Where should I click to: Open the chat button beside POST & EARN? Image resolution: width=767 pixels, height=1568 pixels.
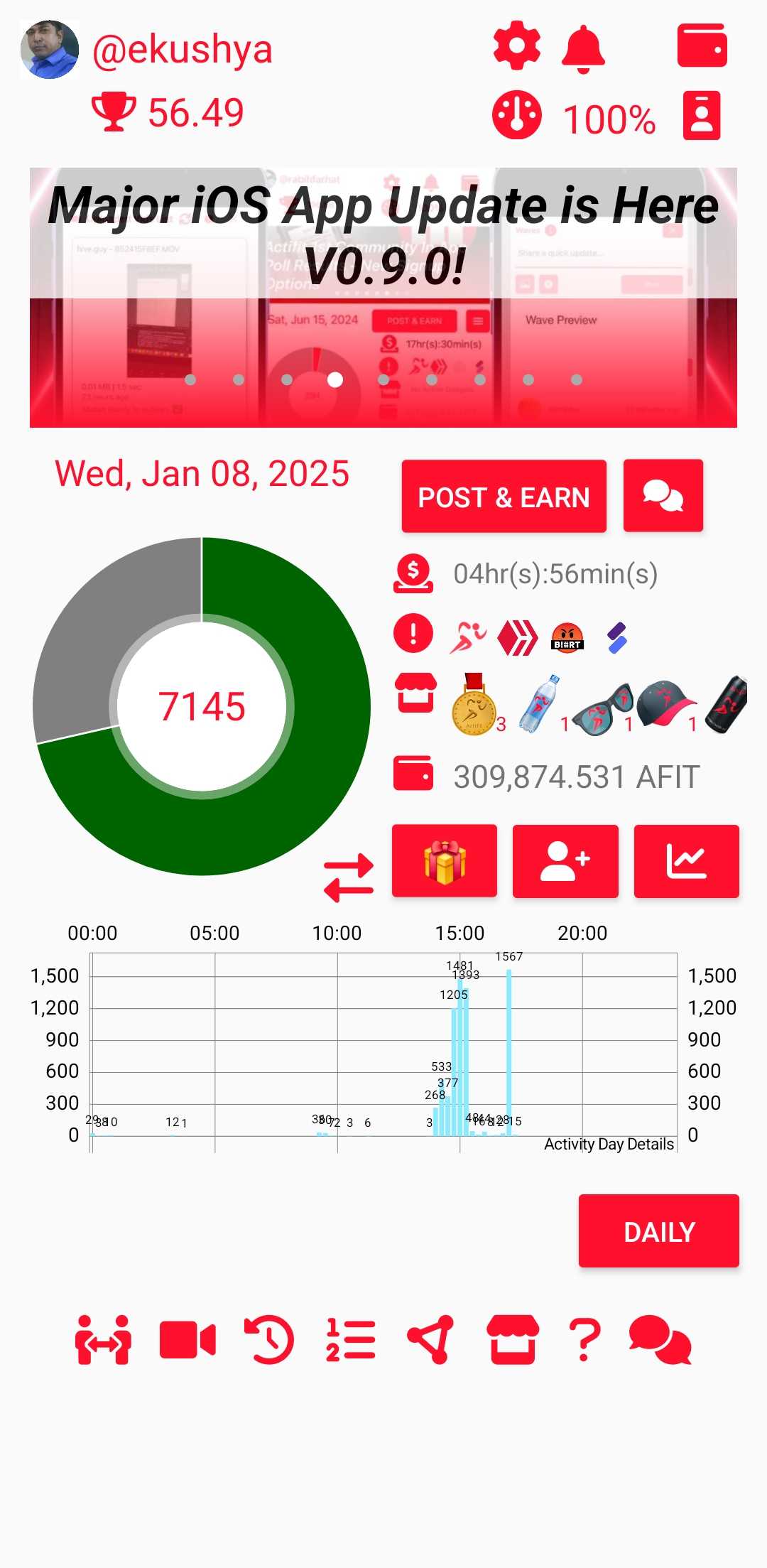click(663, 496)
